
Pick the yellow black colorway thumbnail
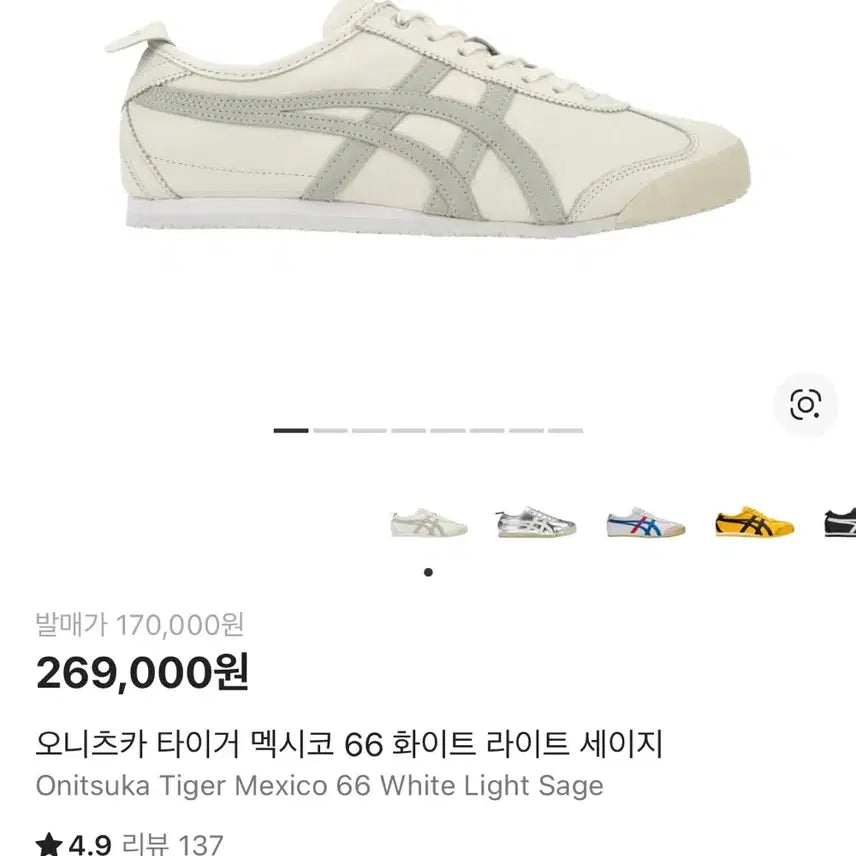point(754,523)
